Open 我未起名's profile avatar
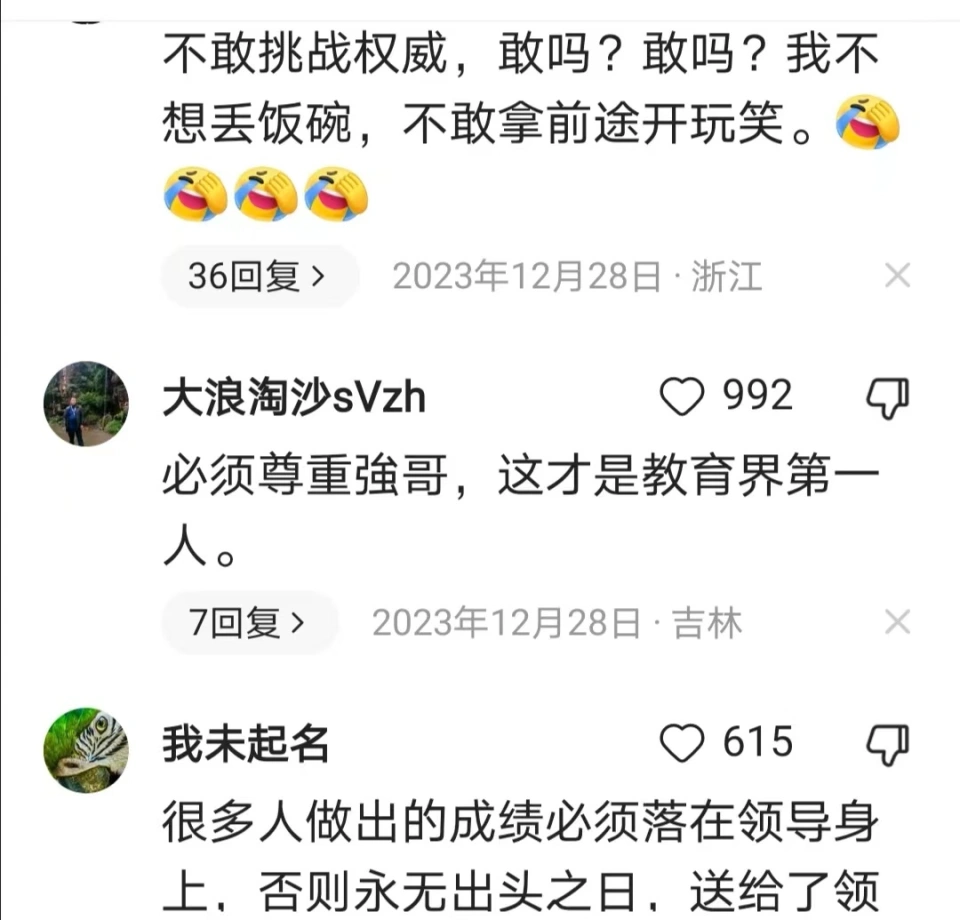This screenshot has width=960, height=920. click(x=86, y=751)
